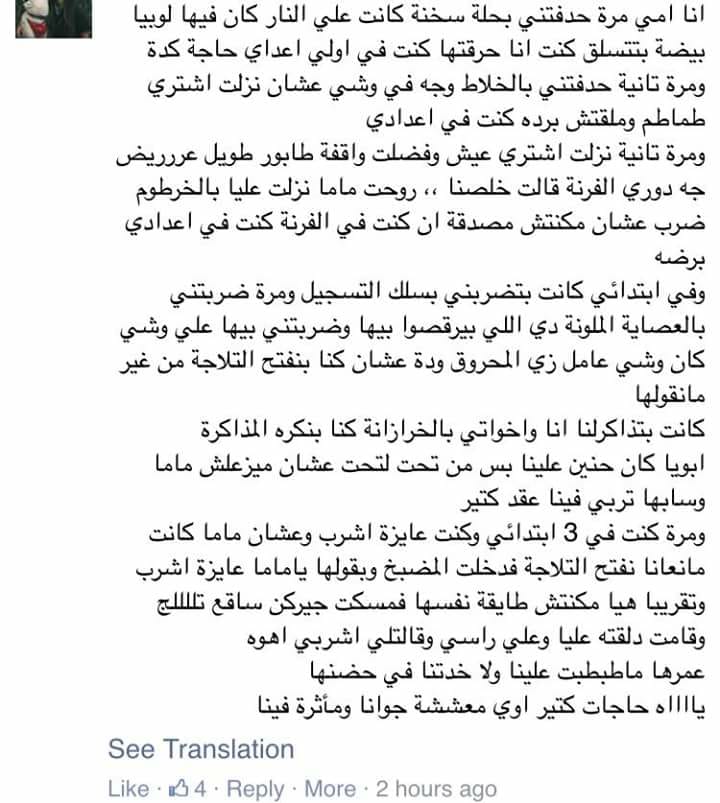Like this comment

click(x=127, y=789)
